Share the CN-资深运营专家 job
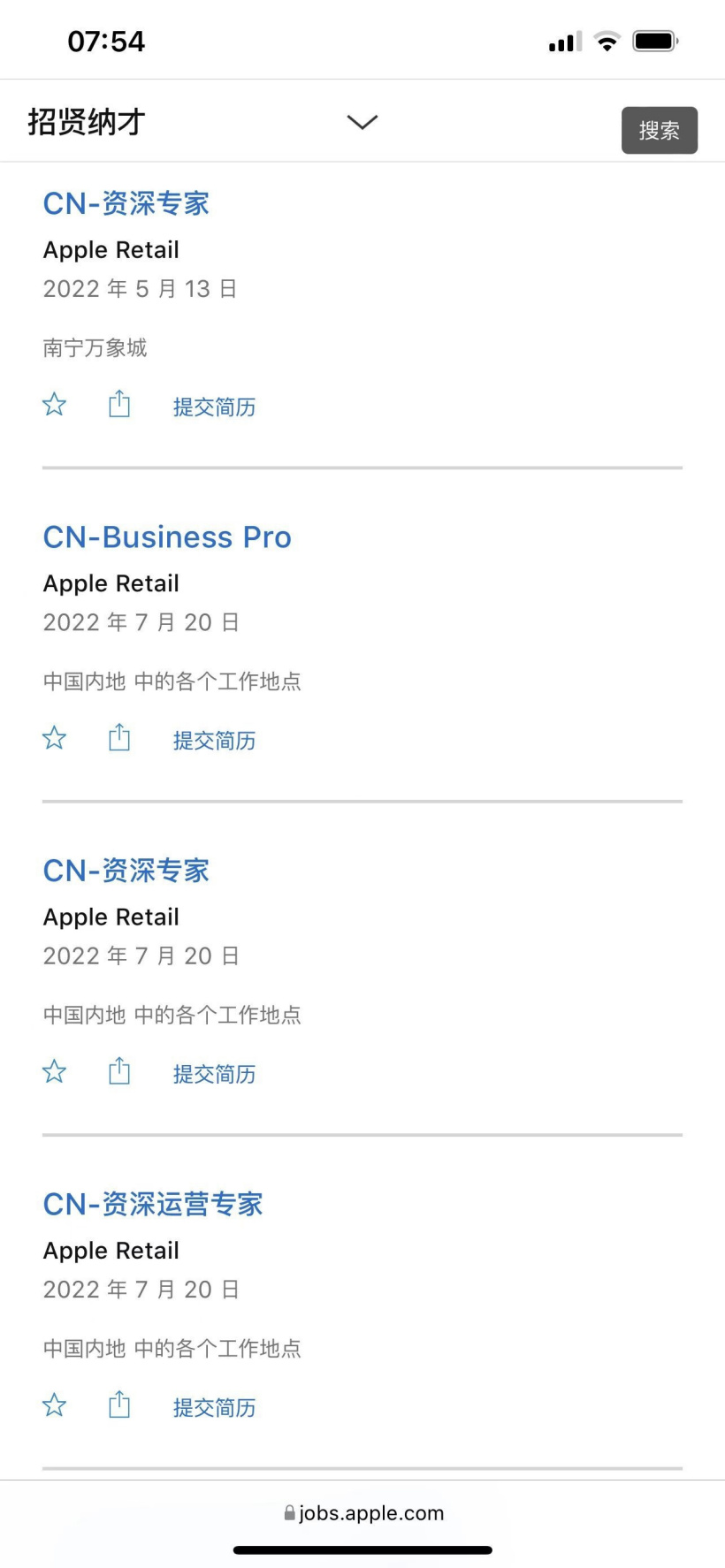 (119, 1404)
